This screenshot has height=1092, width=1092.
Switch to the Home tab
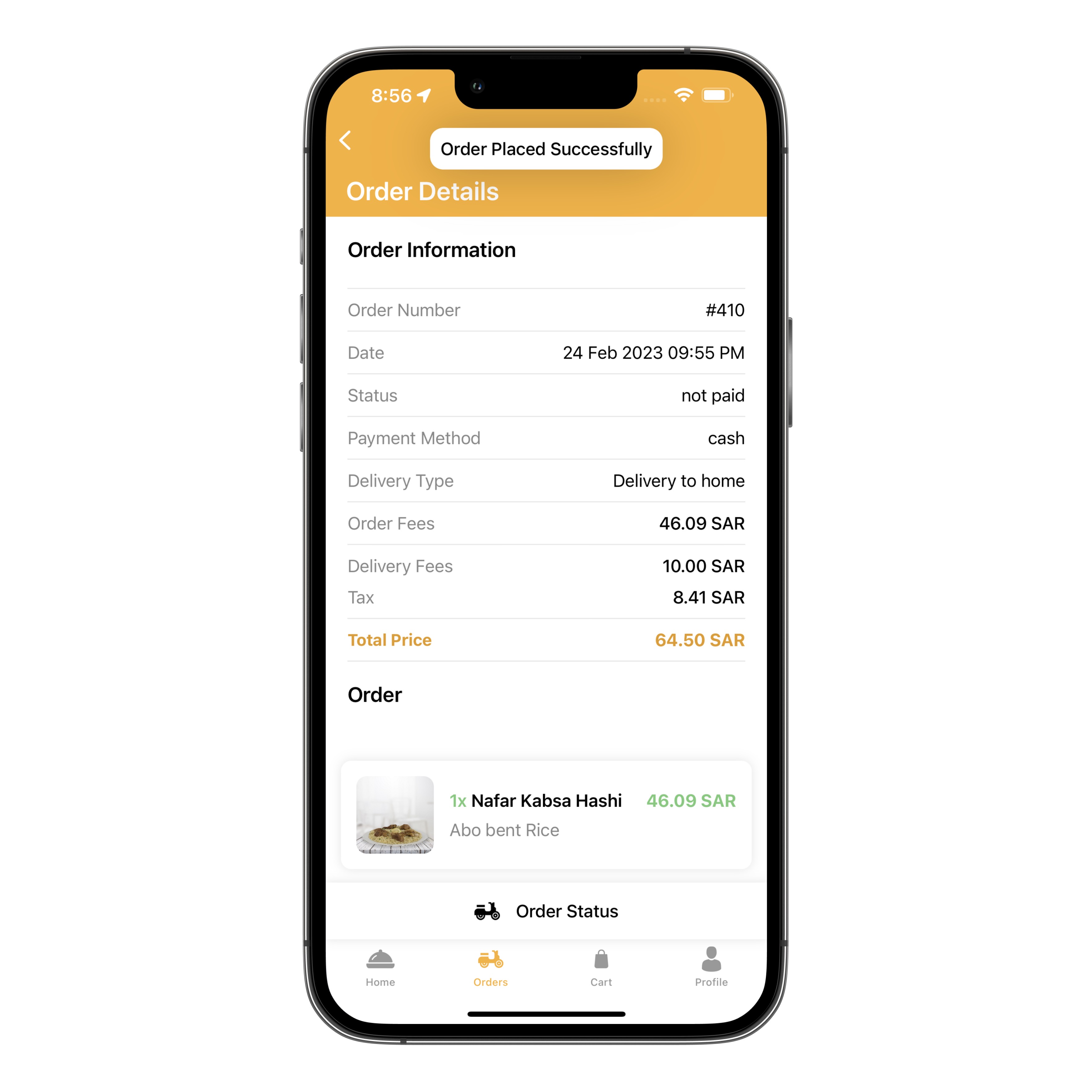coord(380,968)
